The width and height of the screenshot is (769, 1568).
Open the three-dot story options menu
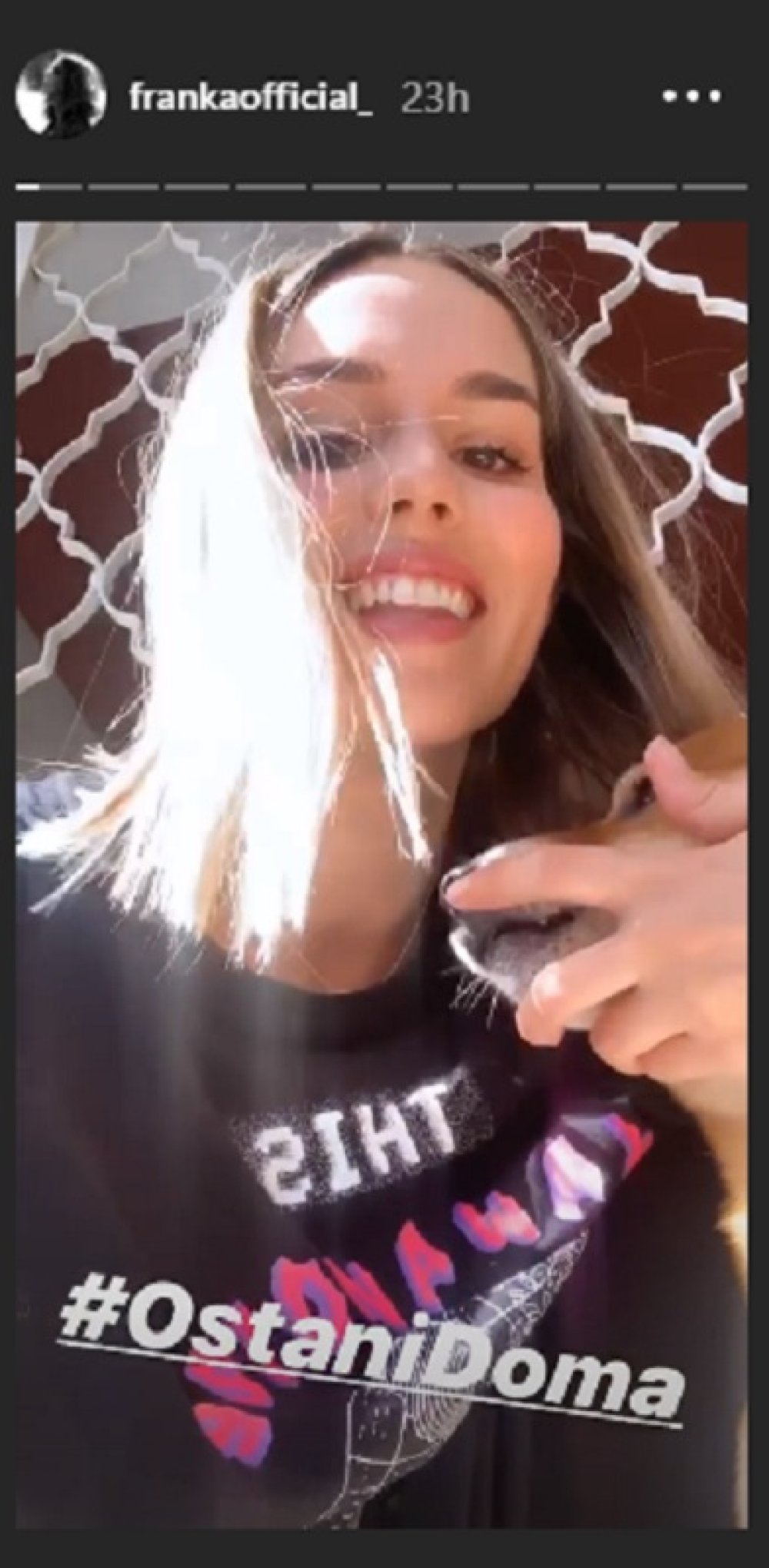pos(694,98)
